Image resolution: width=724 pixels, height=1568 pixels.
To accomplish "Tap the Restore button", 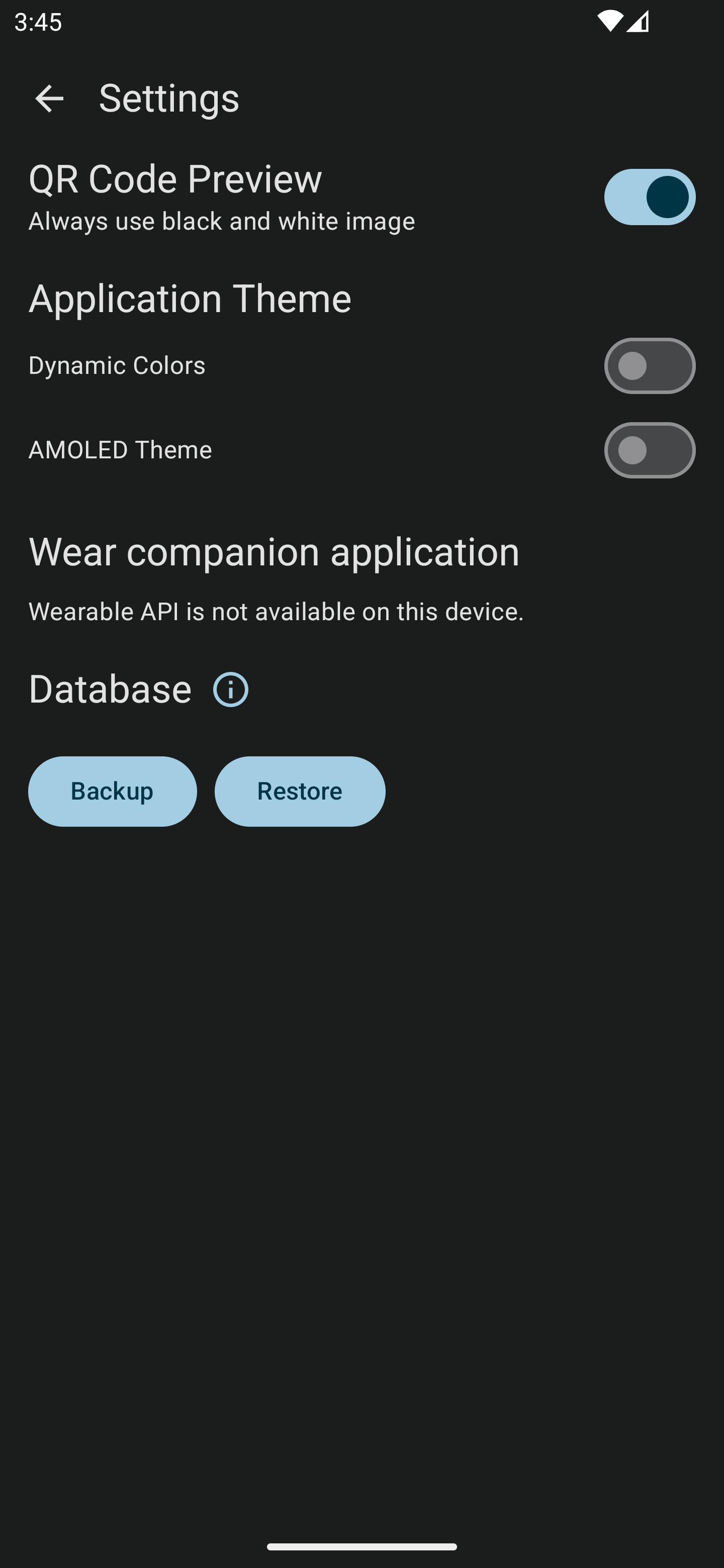I will tap(300, 792).
